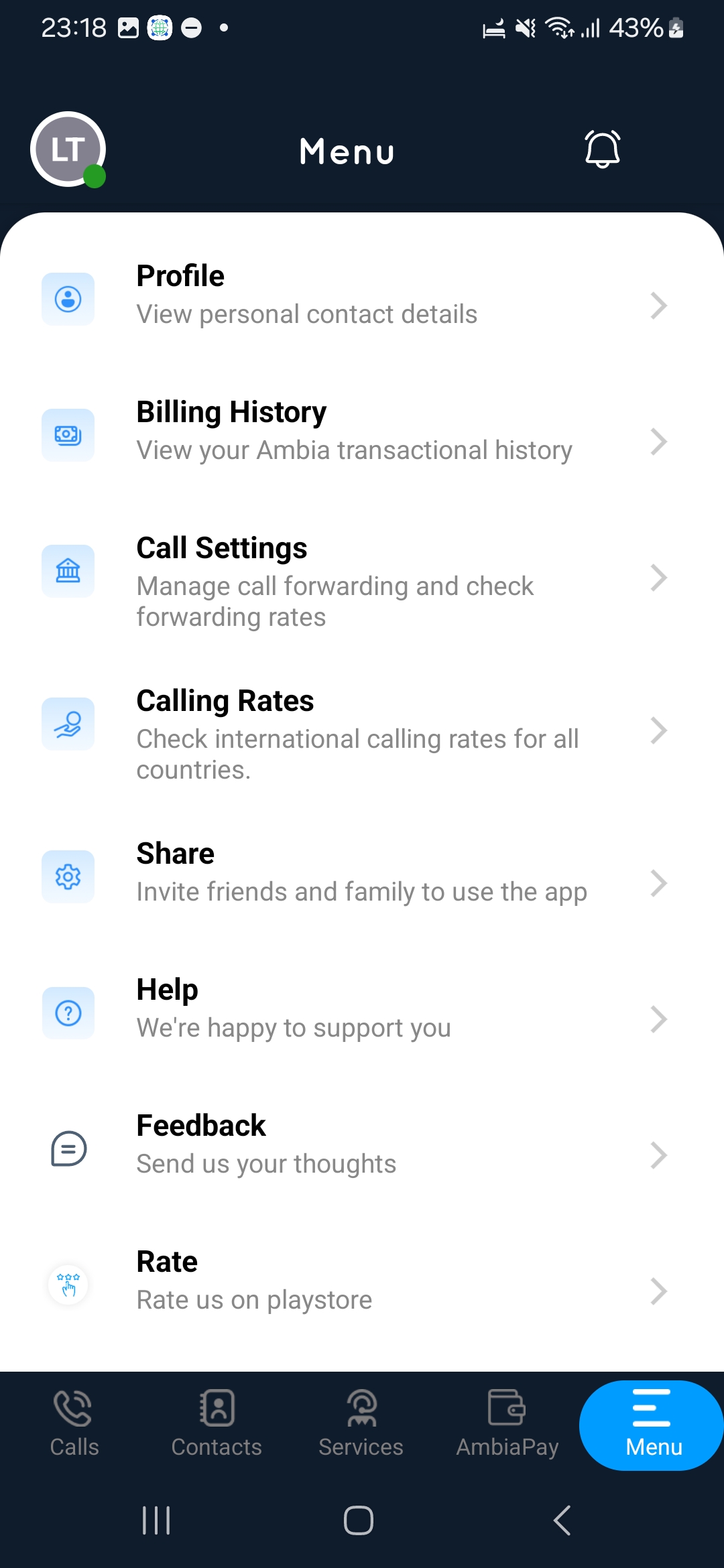This screenshot has width=724, height=1568.
Task: Tap the LT profile avatar
Action: 68,149
